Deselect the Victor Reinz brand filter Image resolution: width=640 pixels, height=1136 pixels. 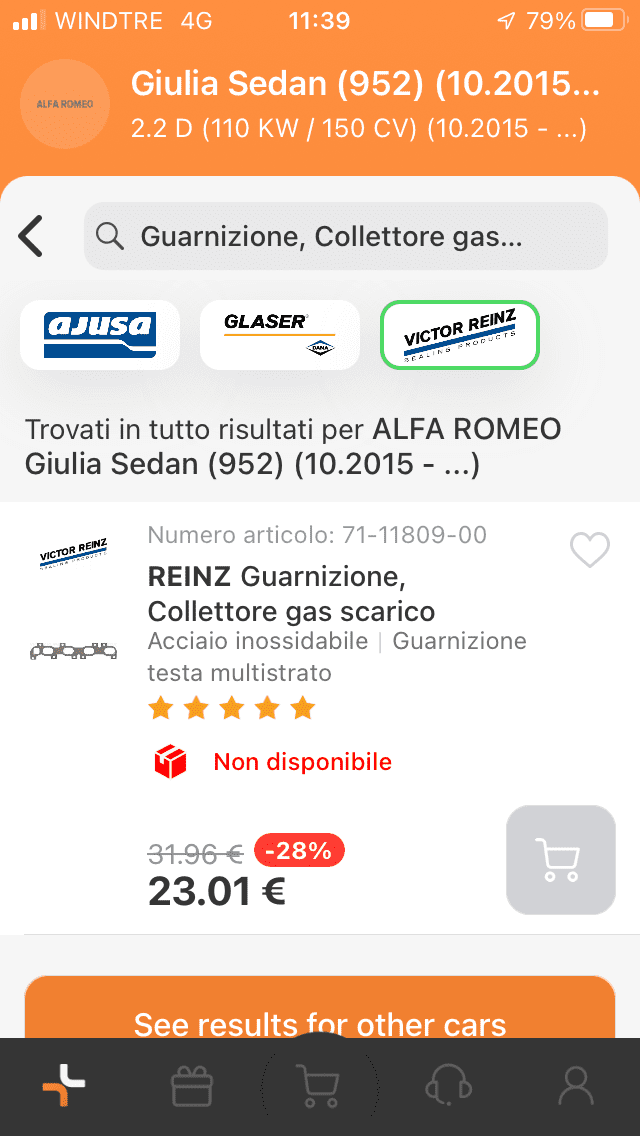coord(459,335)
